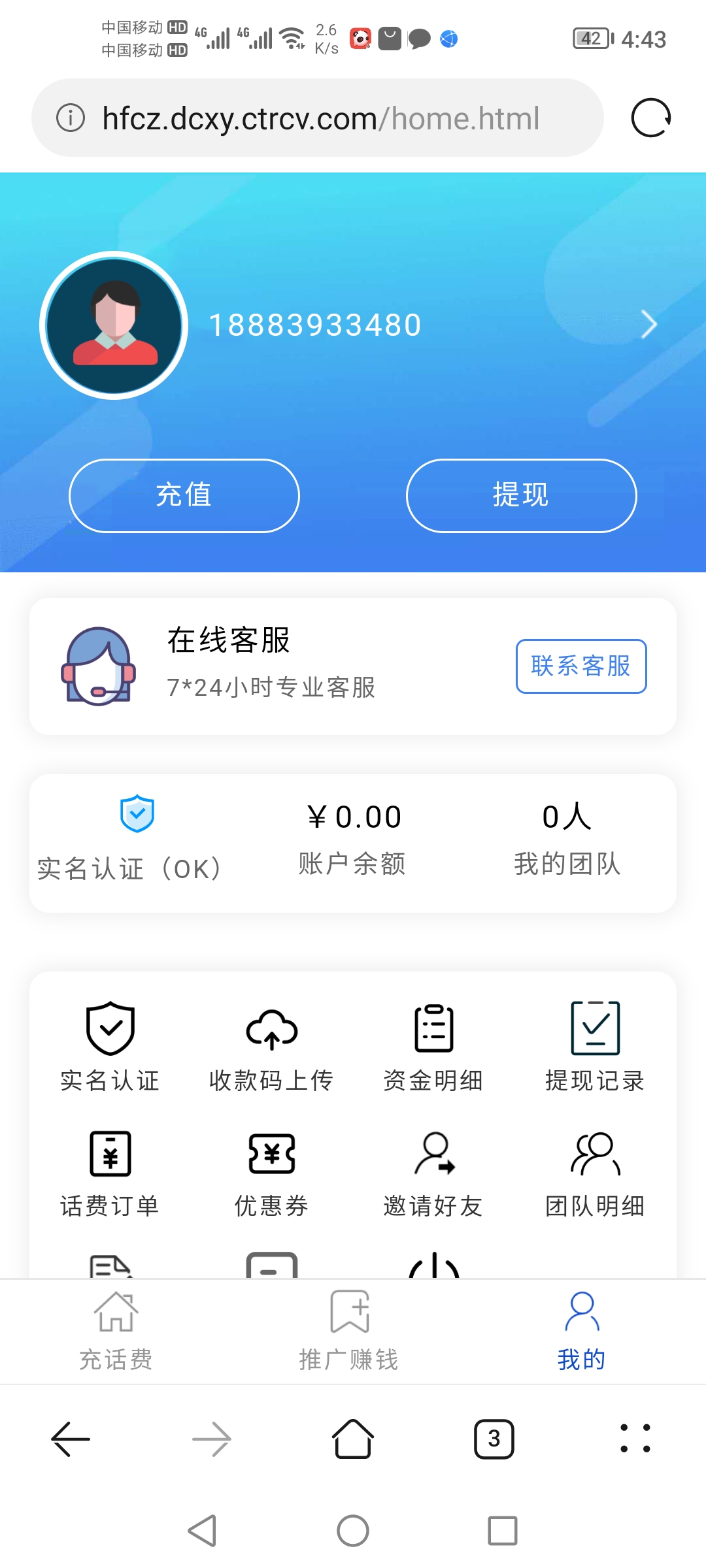Open the browser overflow menu

pyautogui.click(x=635, y=1439)
